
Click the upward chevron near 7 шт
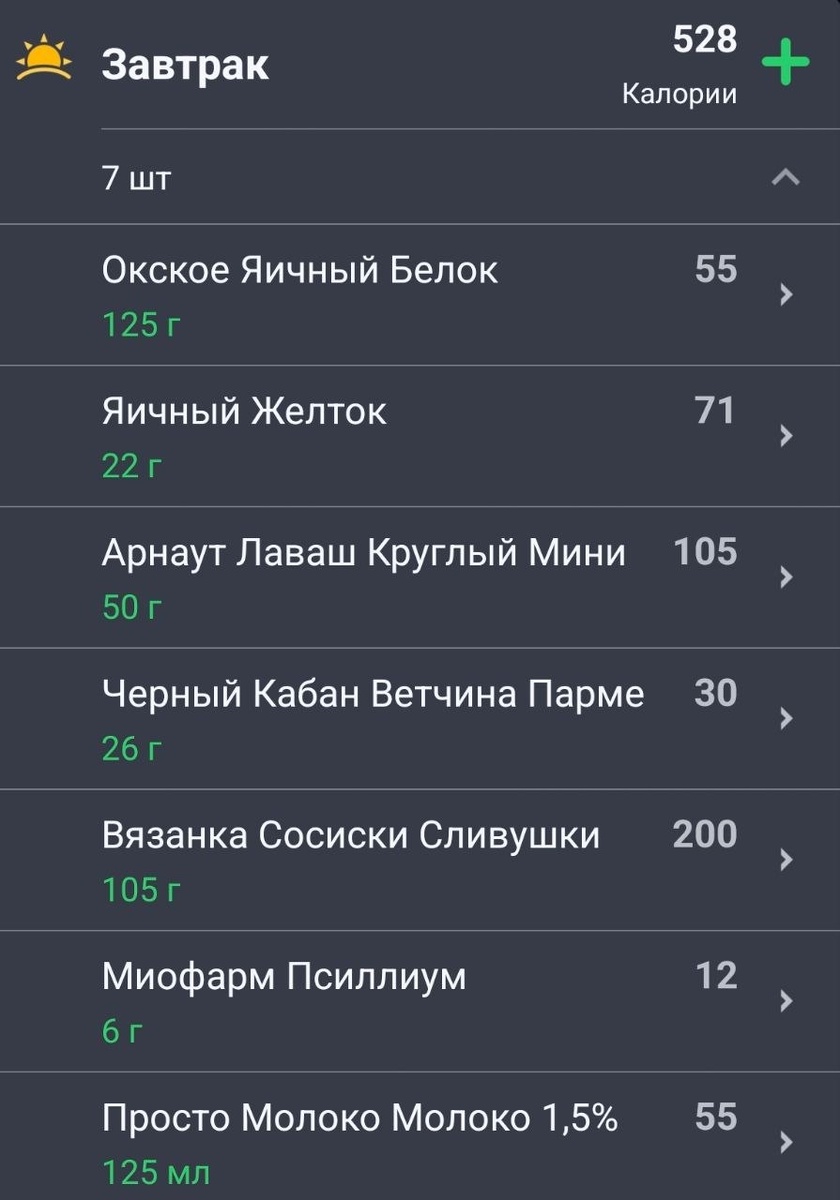784,177
